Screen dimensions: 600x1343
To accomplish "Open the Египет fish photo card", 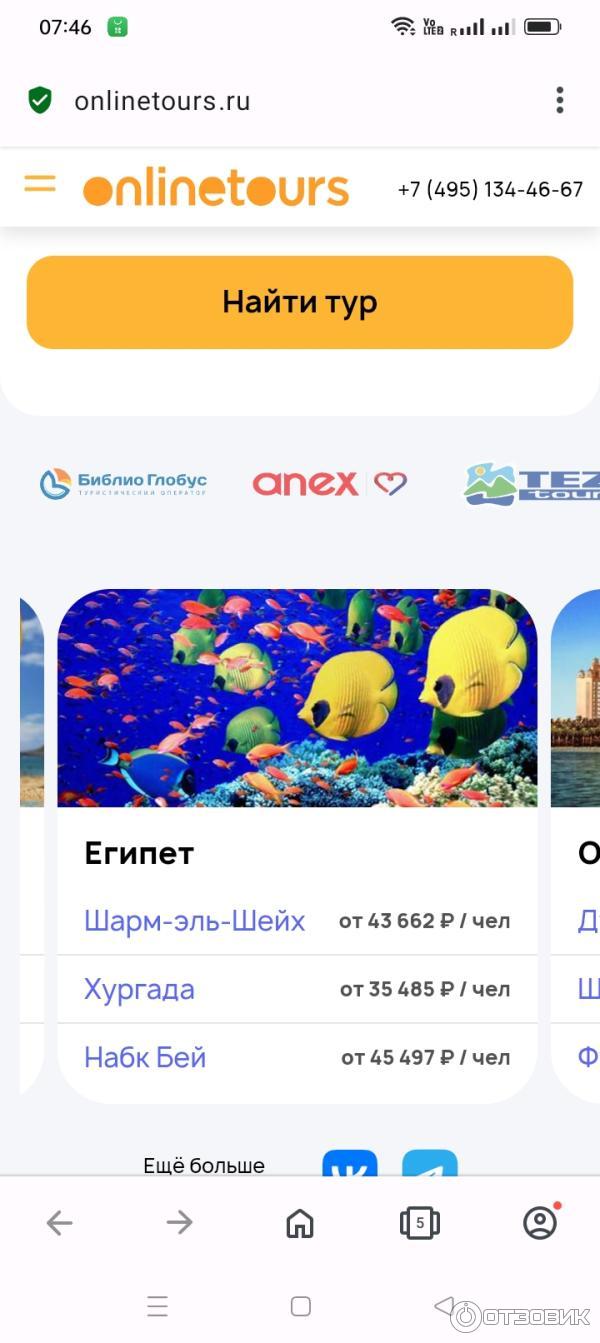I will point(297,698).
